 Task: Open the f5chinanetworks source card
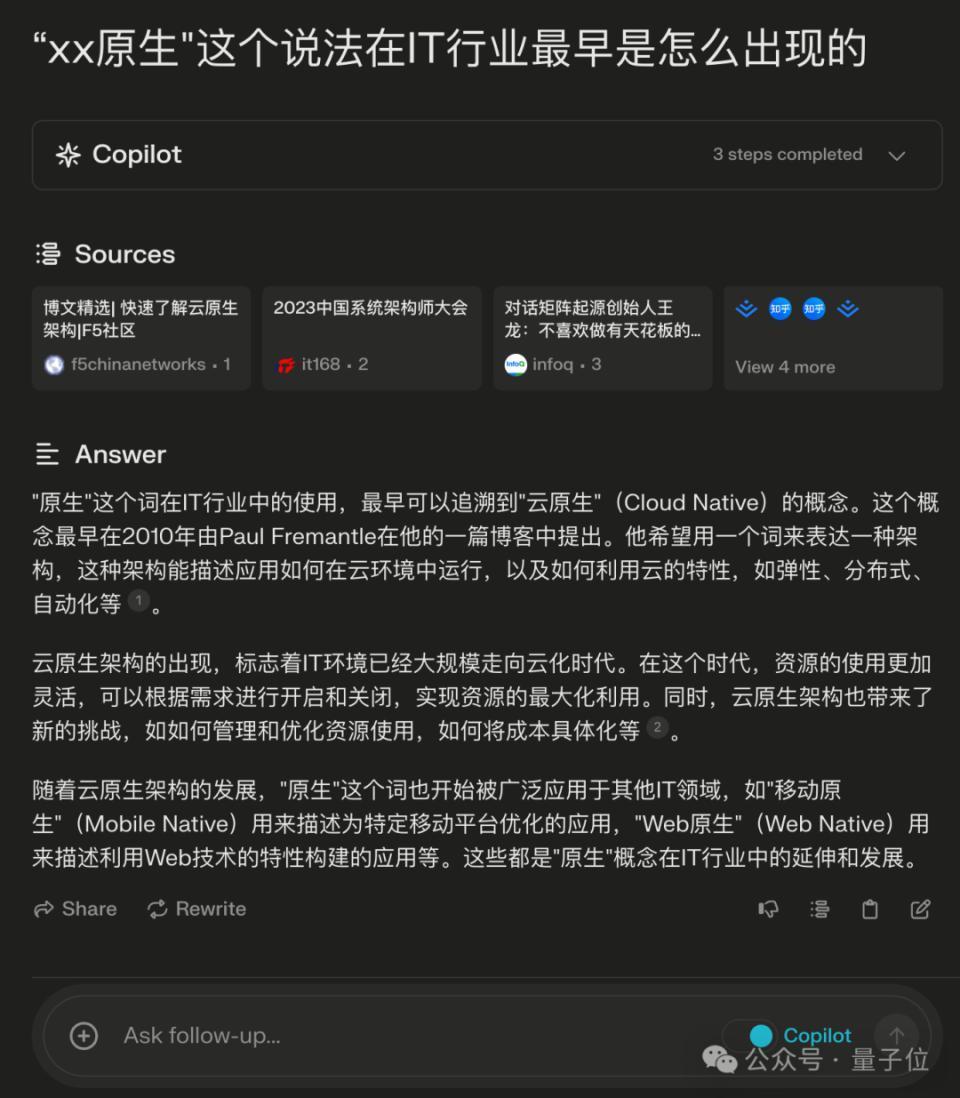tap(140, 337)
